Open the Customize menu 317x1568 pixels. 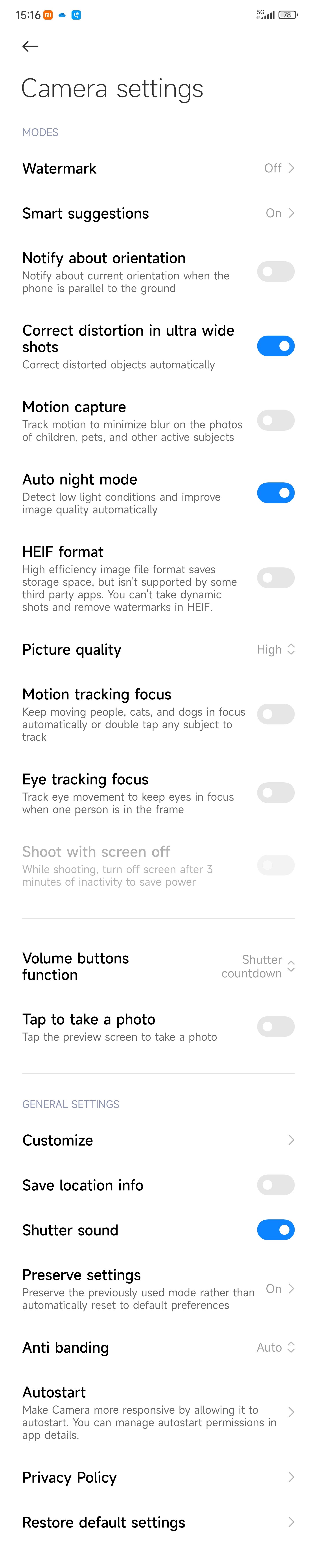click(158, 1140)
